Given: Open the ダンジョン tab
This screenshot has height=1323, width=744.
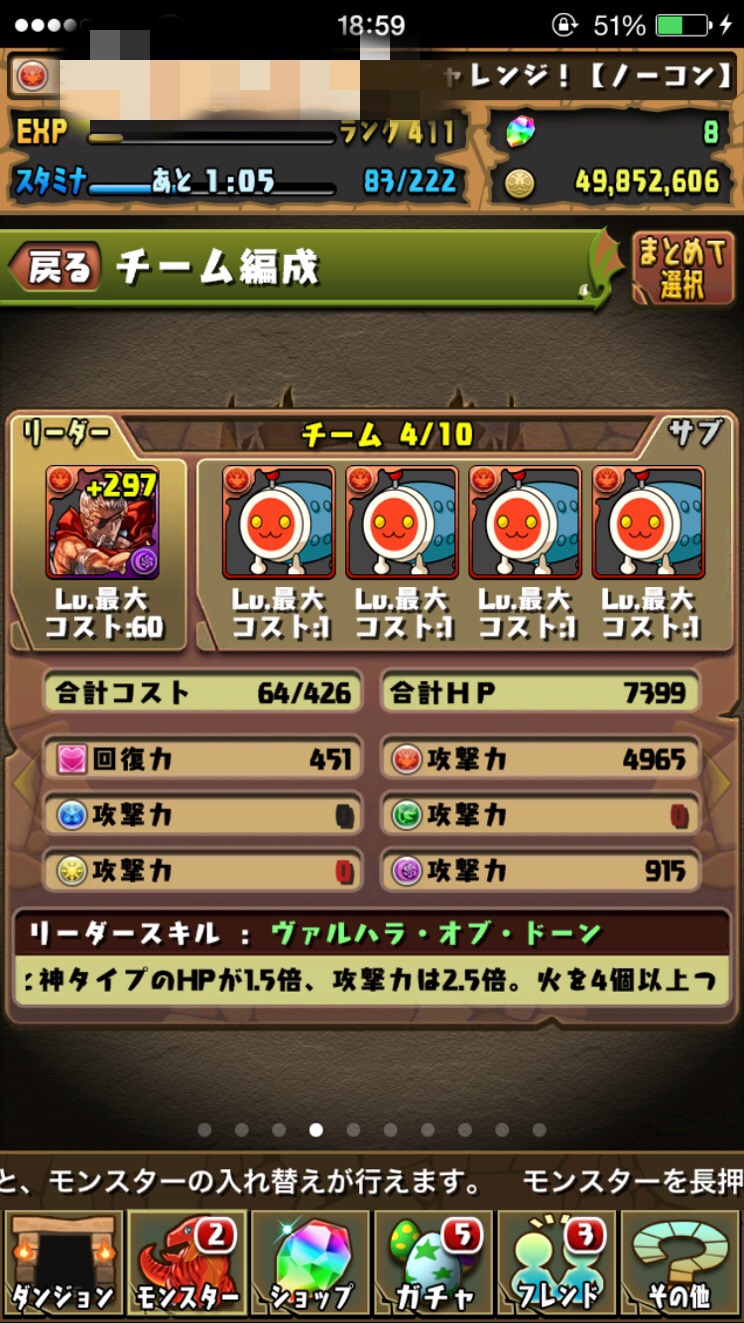Looking at the screenshot, I should (x=62, y=1262).
